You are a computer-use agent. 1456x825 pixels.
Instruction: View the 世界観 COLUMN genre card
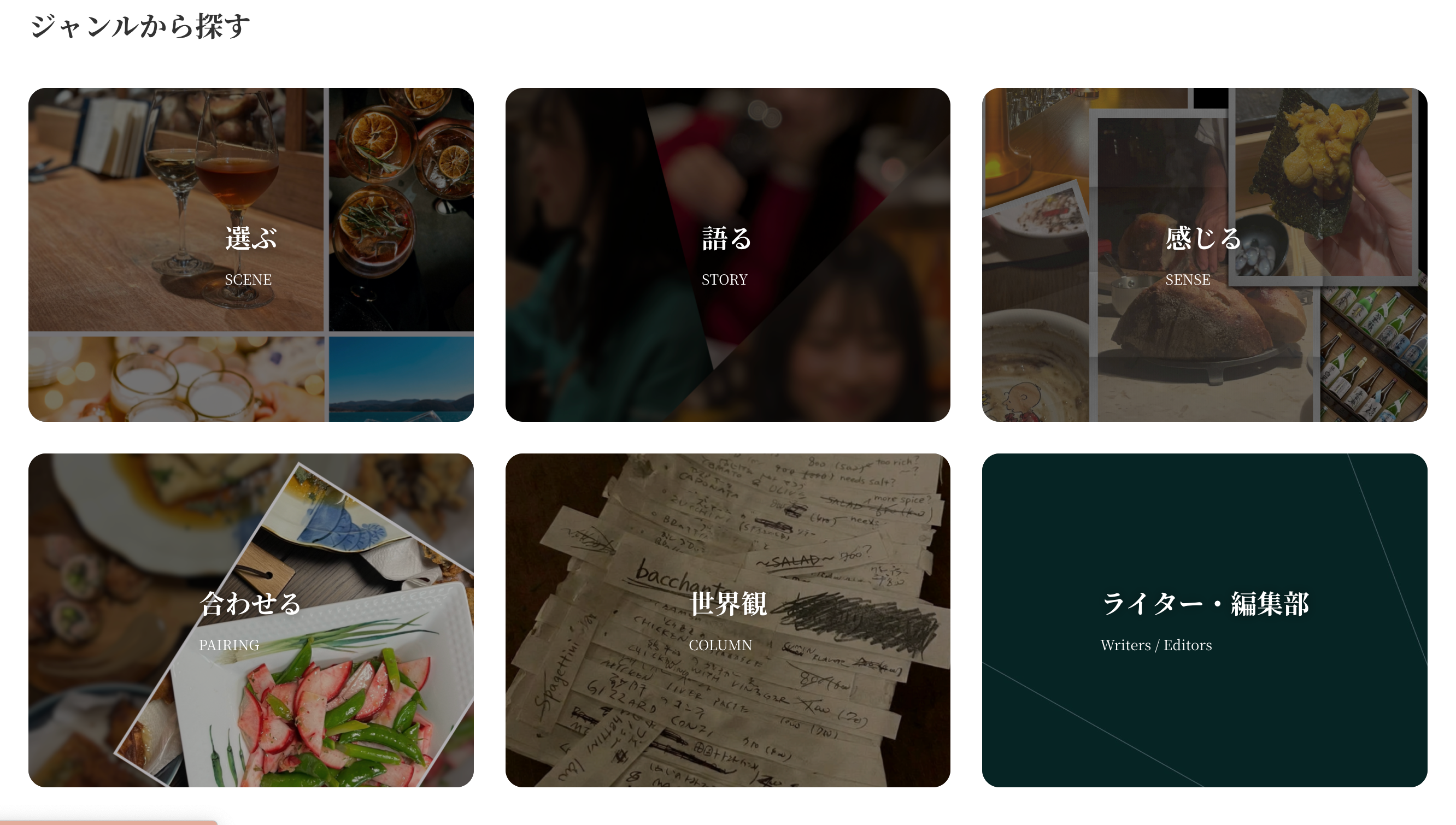727,620
